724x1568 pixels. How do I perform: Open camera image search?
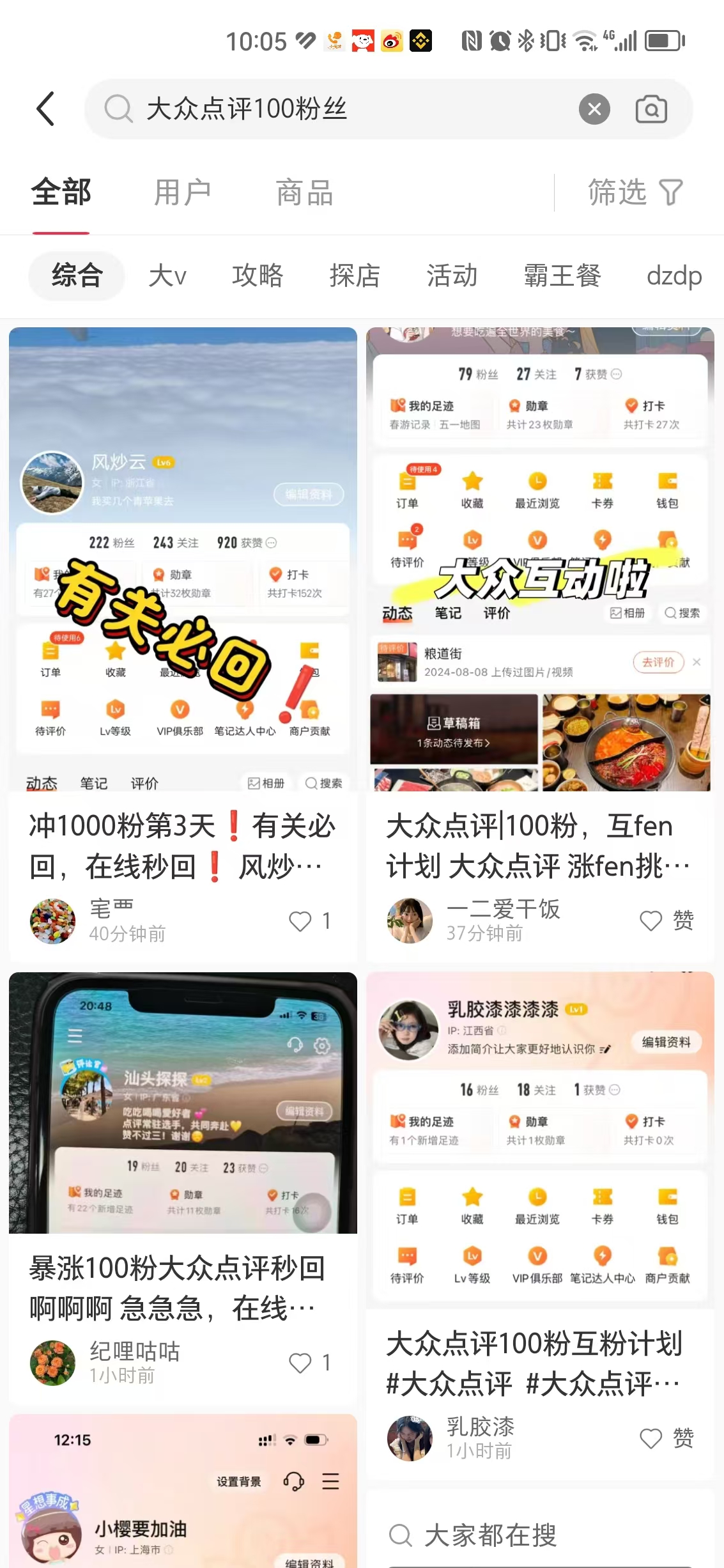click(x=651, y=109)
